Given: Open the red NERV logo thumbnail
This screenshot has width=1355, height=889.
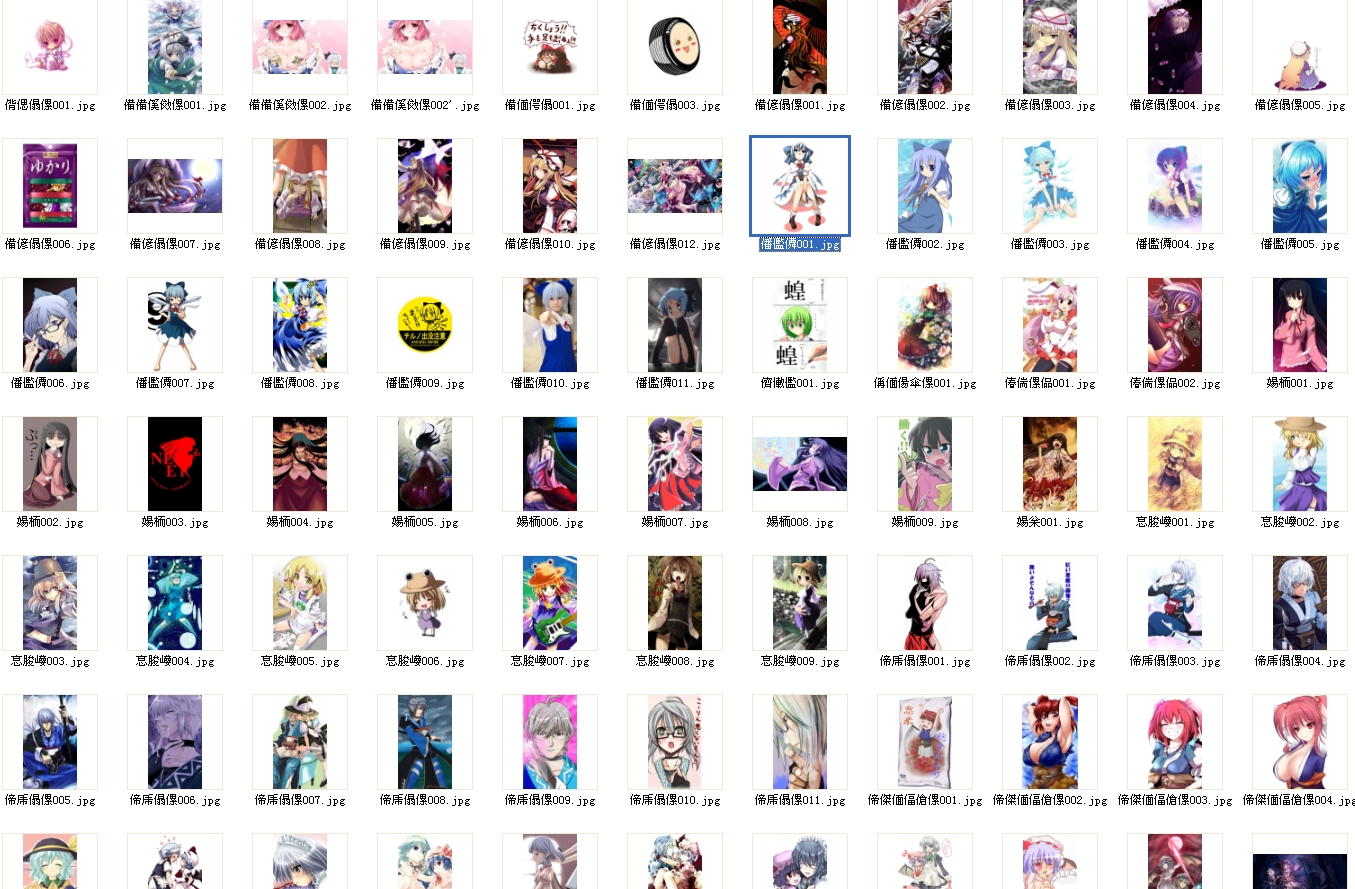Looking at the screenshot, I should pos(175,464).
